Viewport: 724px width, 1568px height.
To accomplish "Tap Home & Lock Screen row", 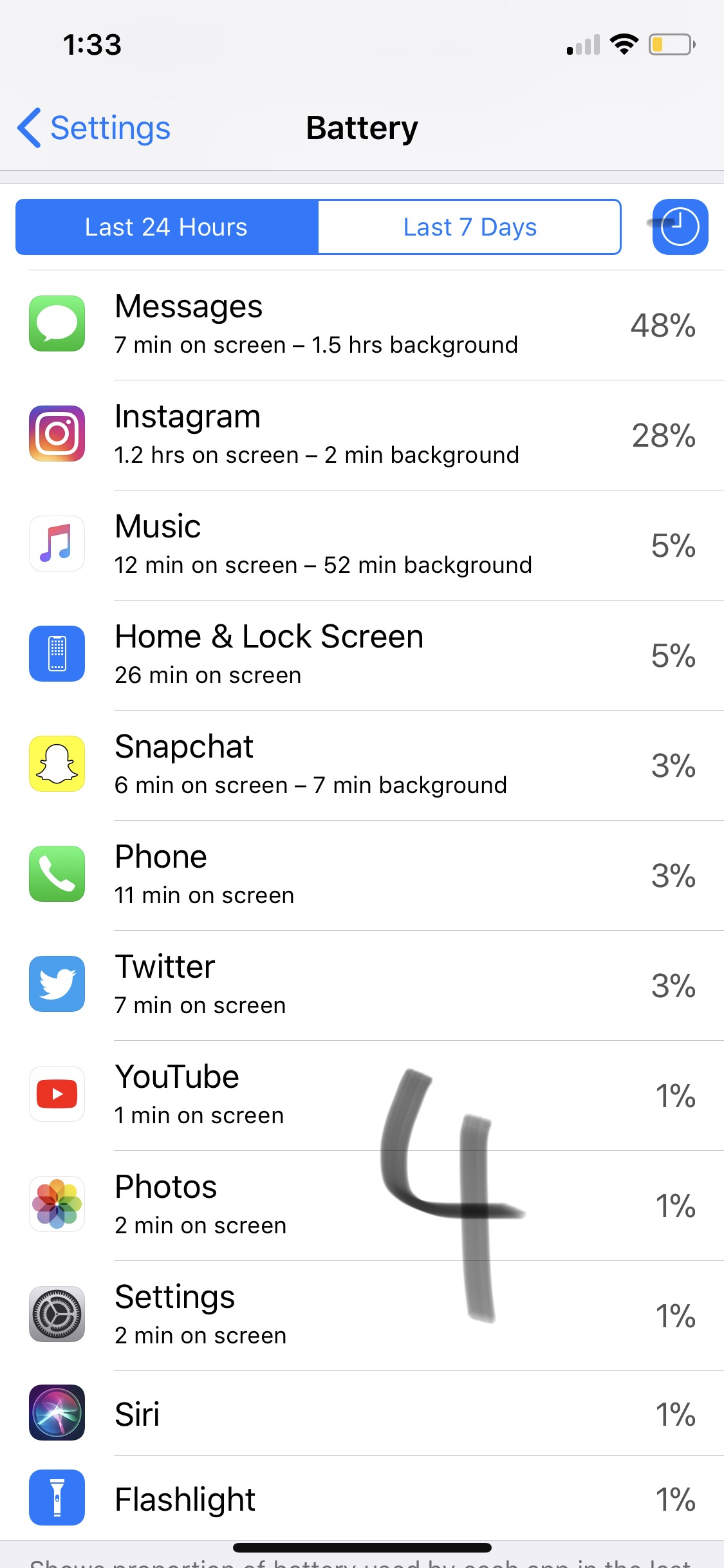I will [362, 655].
